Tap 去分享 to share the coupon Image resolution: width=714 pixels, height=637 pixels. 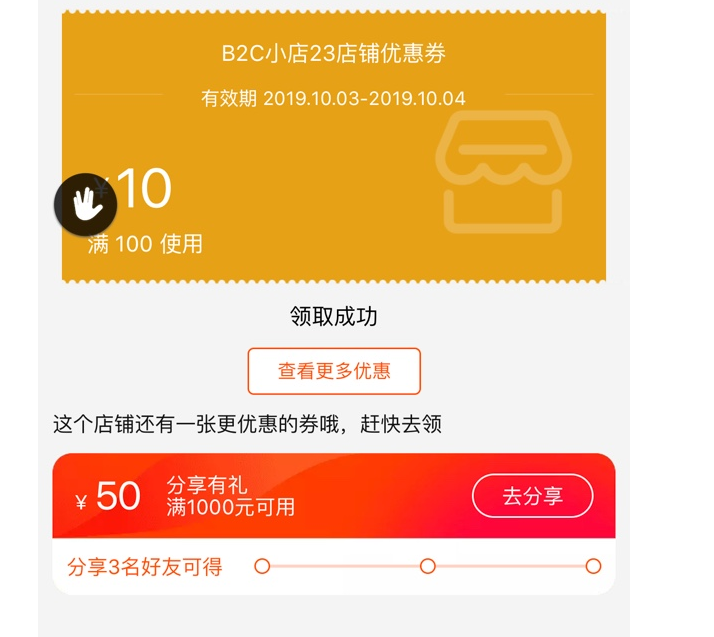[532, 496]
